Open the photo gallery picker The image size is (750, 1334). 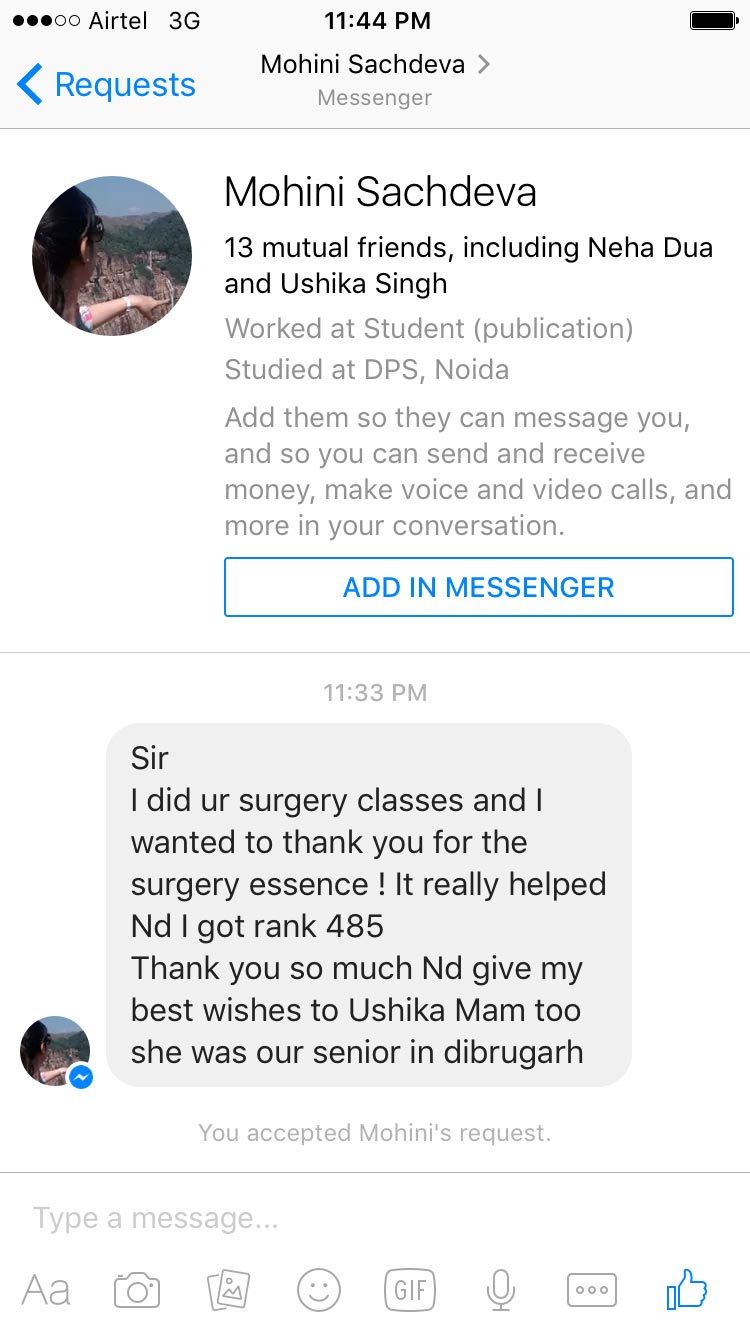229,1290
